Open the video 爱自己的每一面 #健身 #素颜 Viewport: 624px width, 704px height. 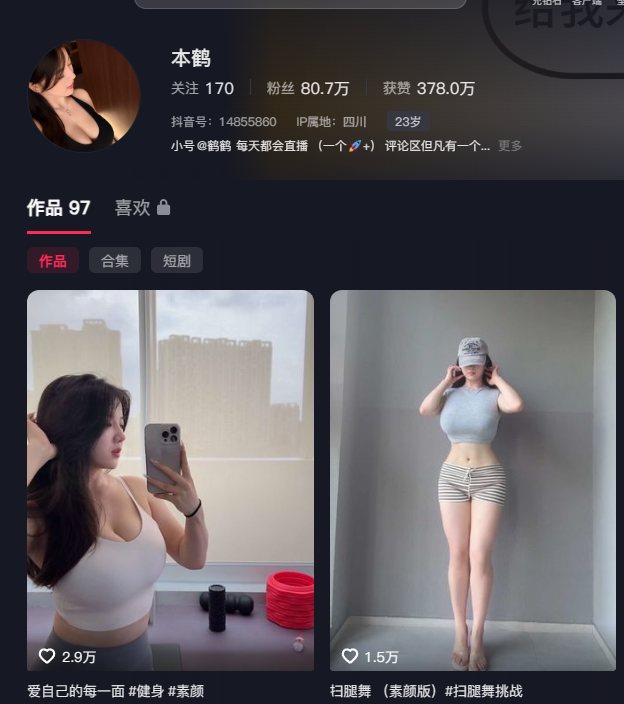pos(170,480)
